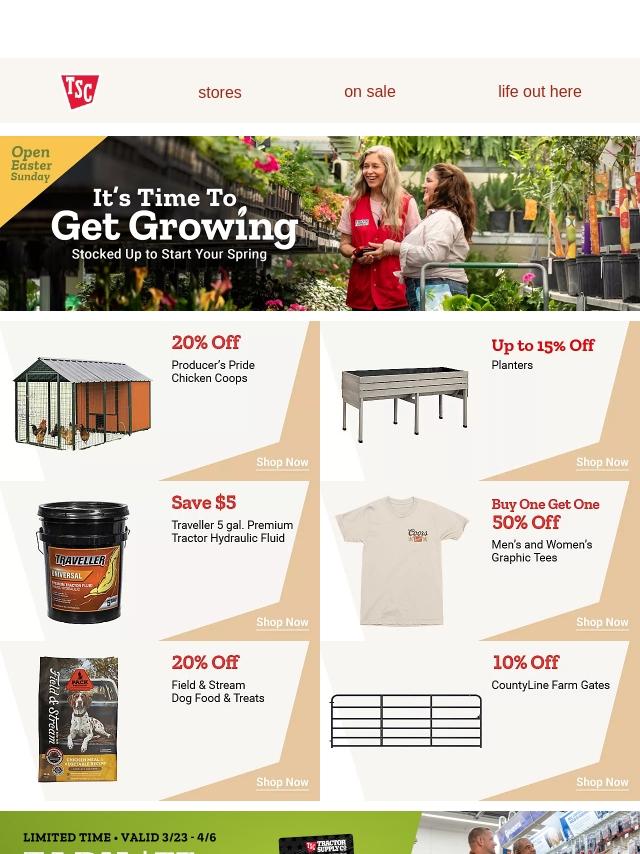Screen dimensions: 640x854
Task: Shop Now for Men's and Women's Graphic Tees
Action: (x=602, y=622)
